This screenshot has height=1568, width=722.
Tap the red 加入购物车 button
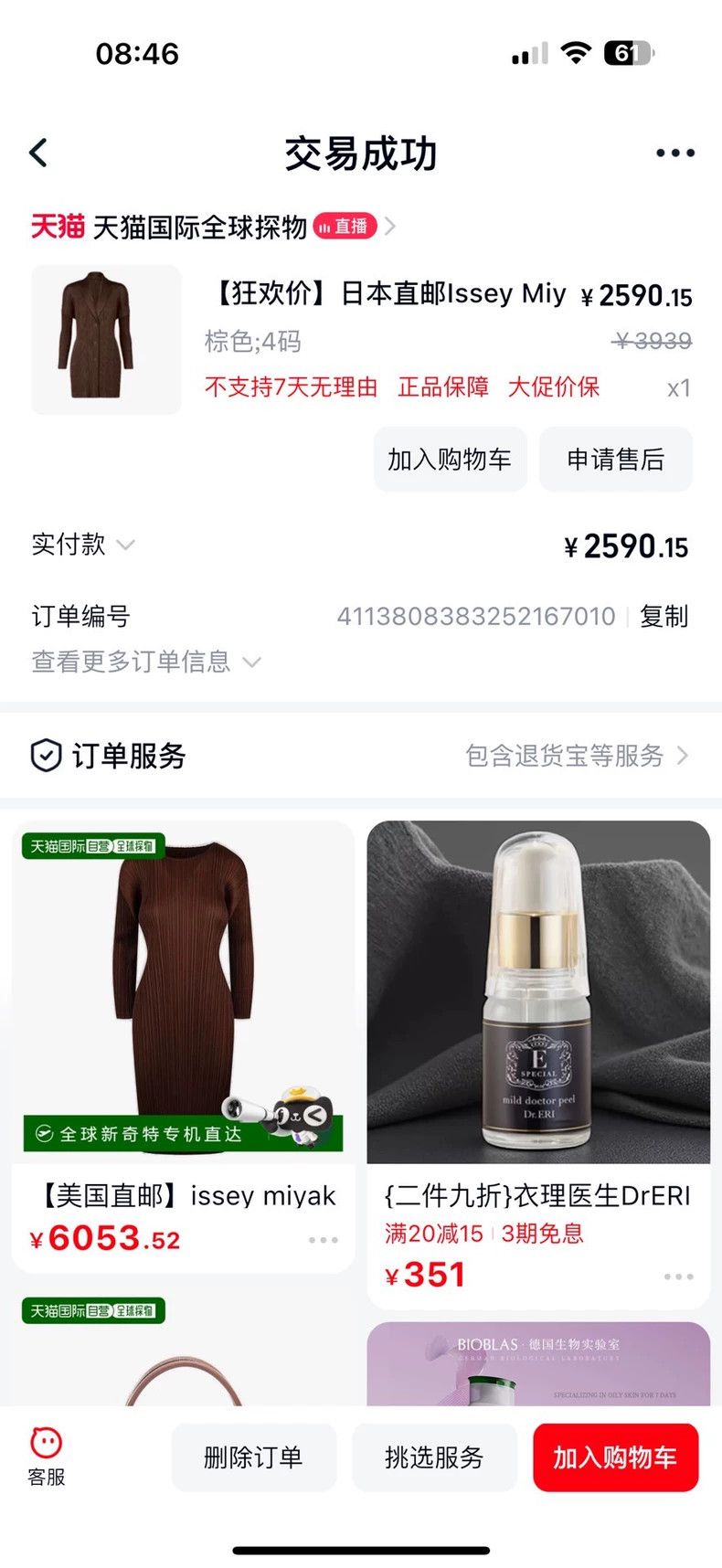click(615, 1457)
